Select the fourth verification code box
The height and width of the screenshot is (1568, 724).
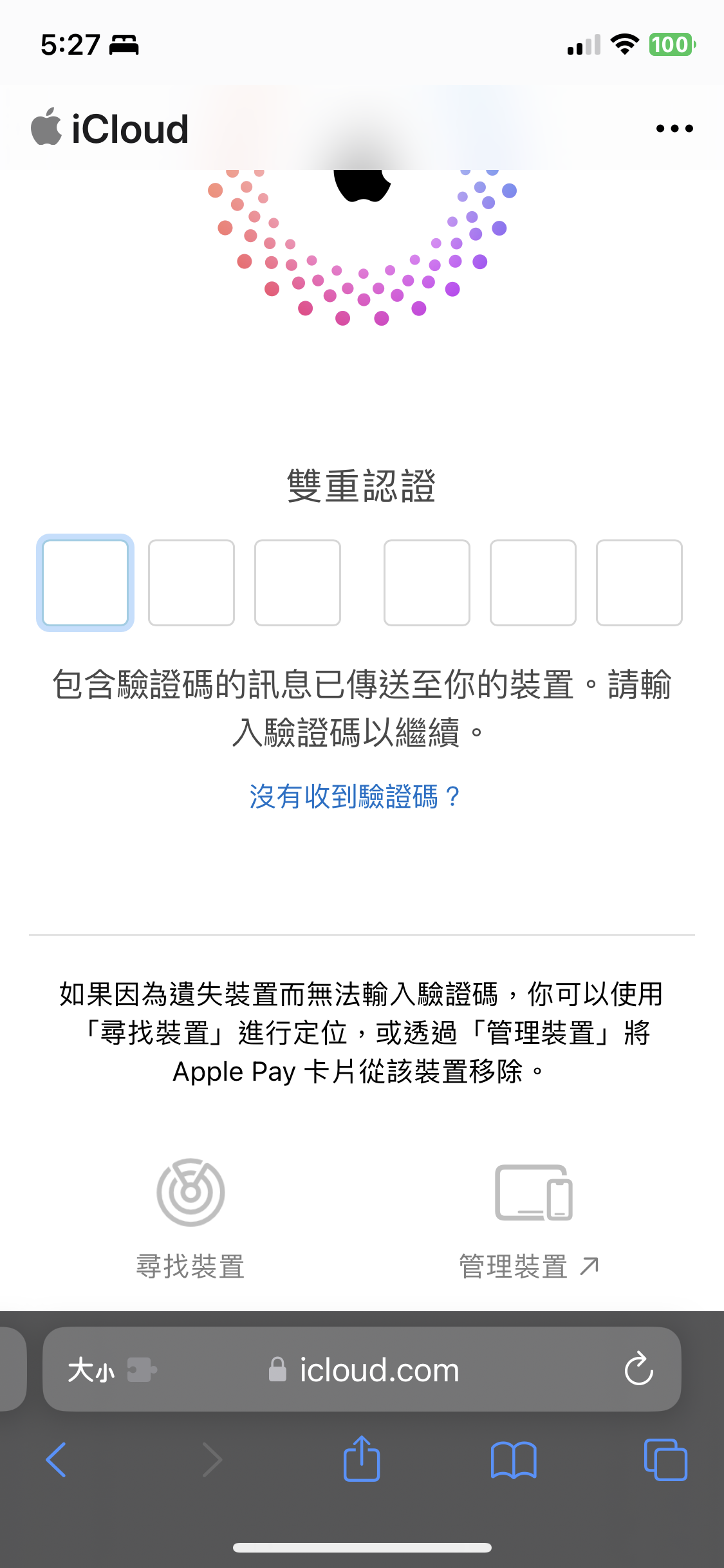pos(427,583)
